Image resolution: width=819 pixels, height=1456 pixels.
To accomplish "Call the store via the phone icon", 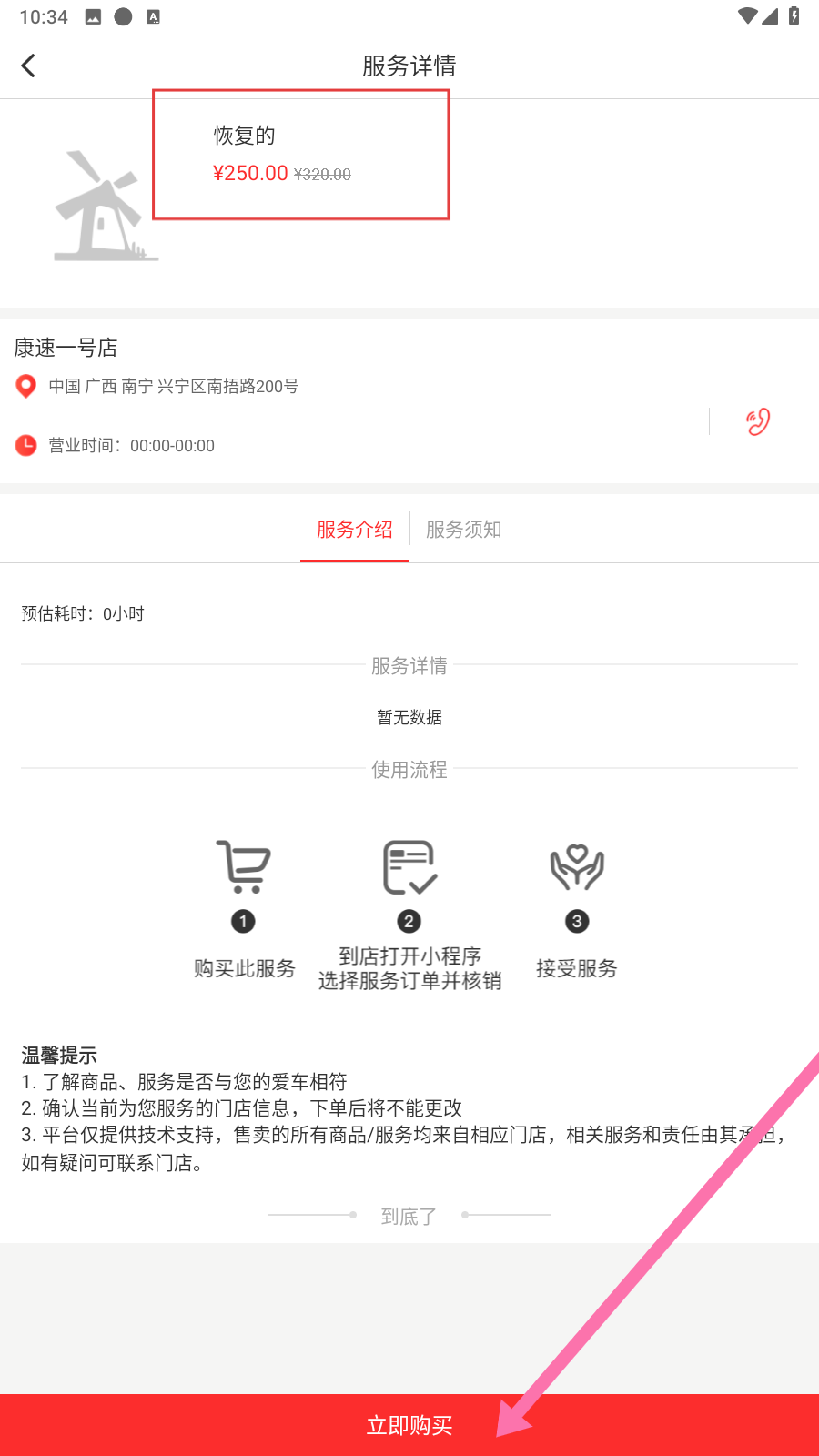I will click(x=758, y=421).
